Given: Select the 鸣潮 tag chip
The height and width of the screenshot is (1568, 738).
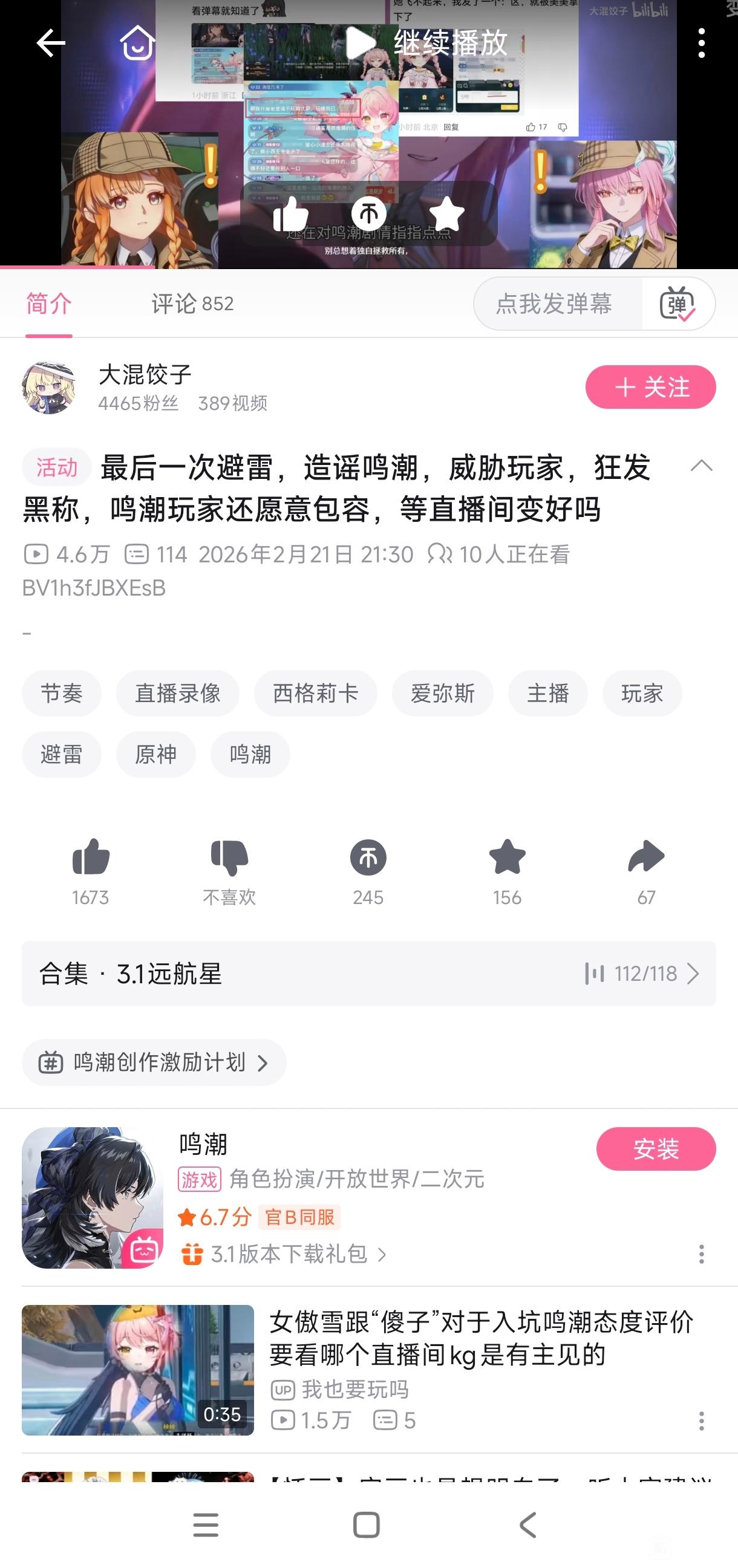Looking at the screenshot, I should (x=250, y=754).
